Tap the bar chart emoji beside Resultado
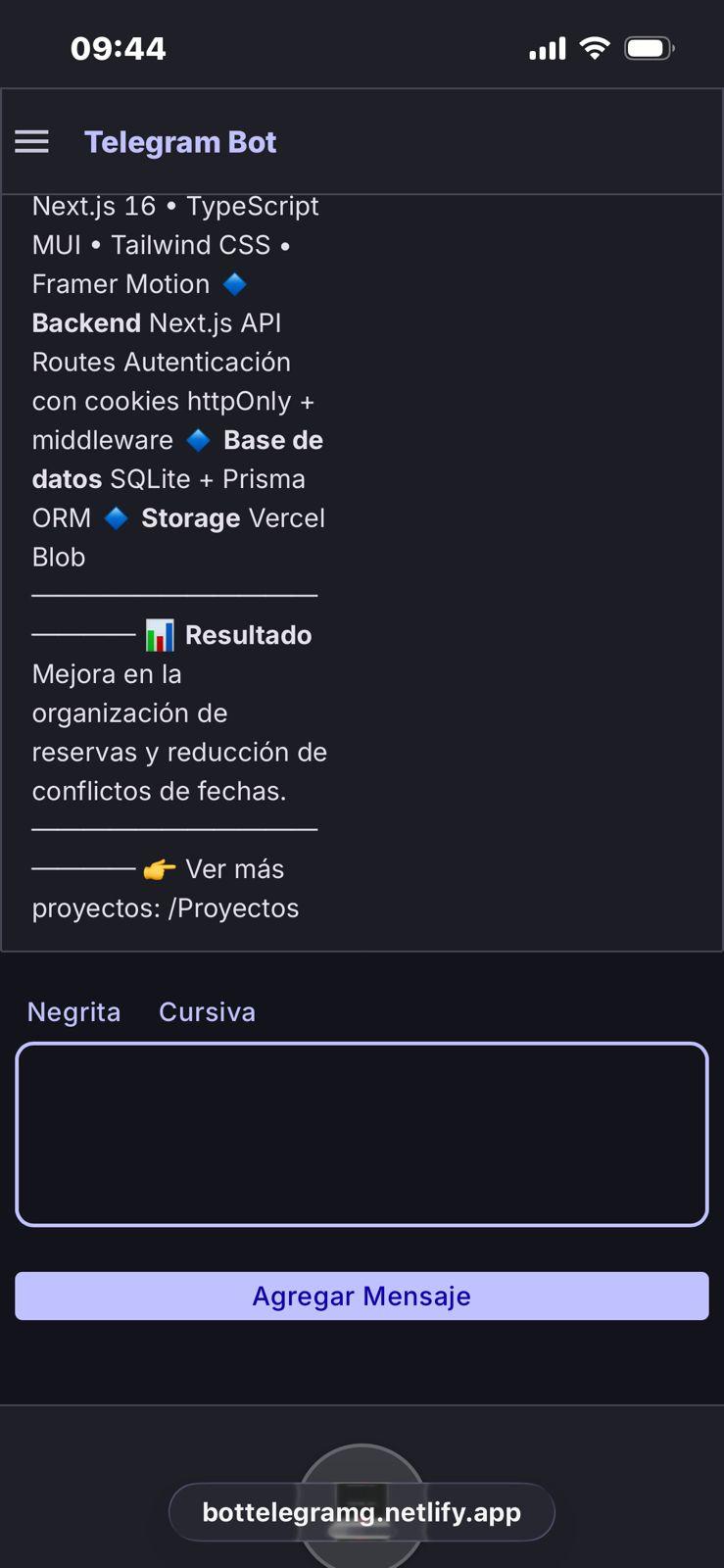The width and height of the screenshot is (724, 1568). 160,634
